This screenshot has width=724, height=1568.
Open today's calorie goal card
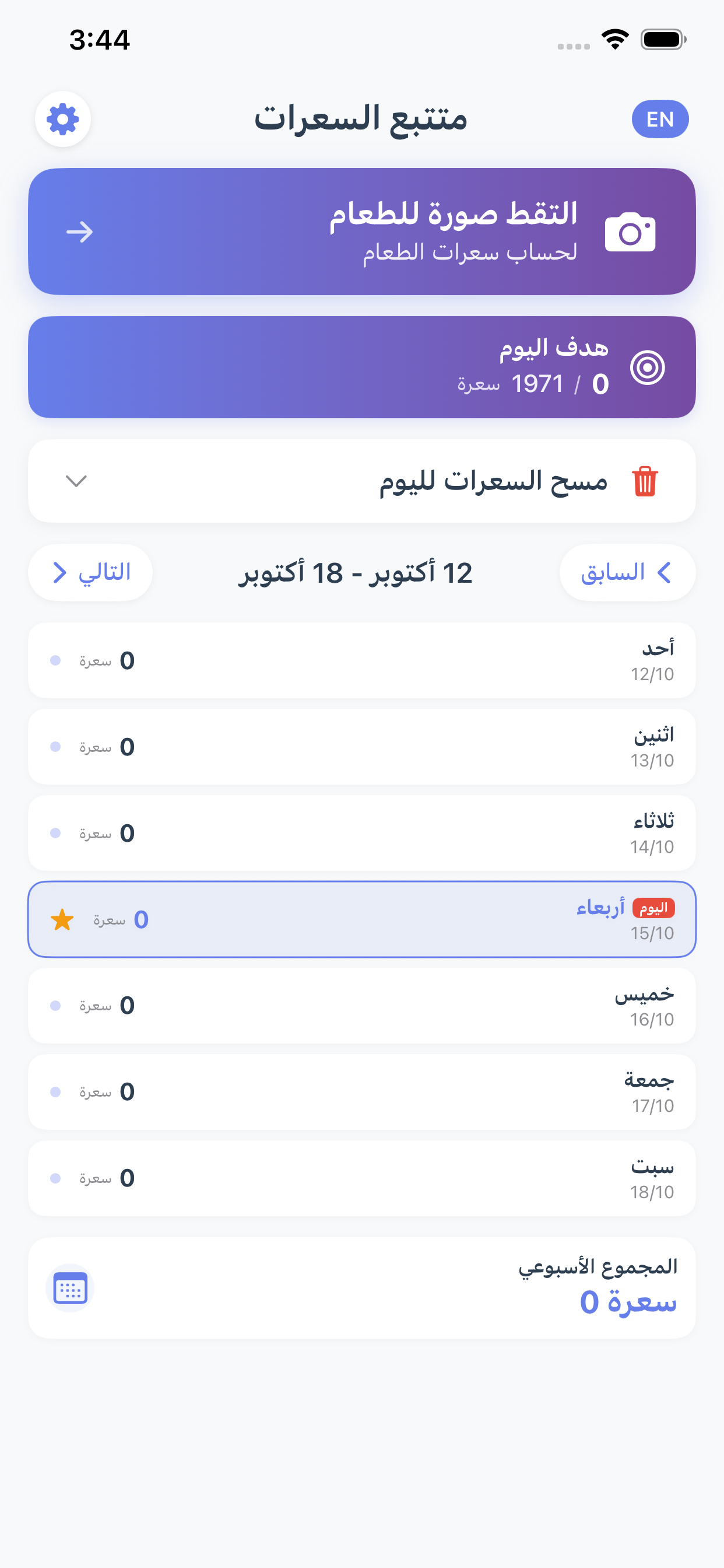(361, 367)
